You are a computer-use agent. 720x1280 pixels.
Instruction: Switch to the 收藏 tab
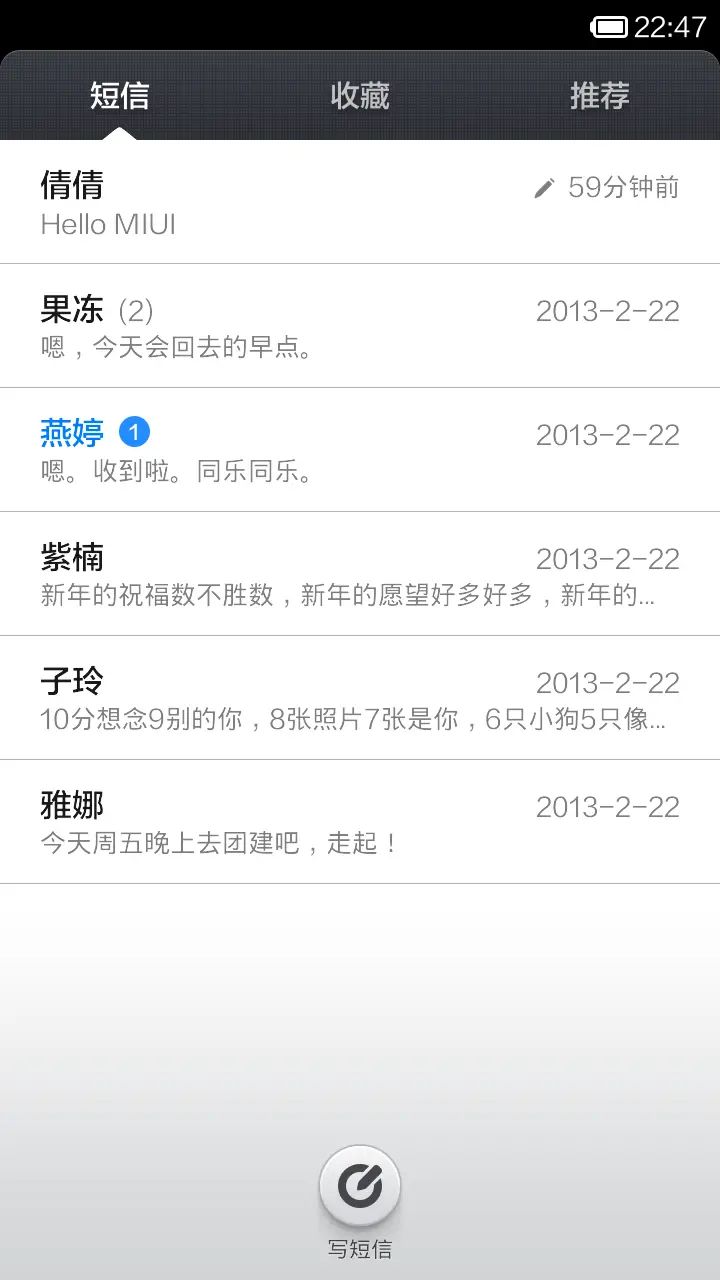pos(360,96)
